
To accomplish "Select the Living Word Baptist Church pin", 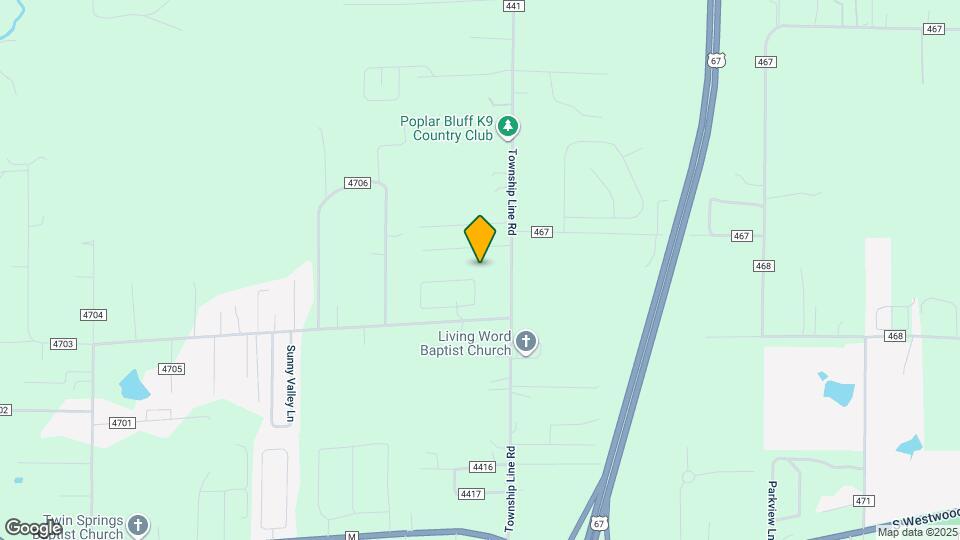I will (527, 343).
